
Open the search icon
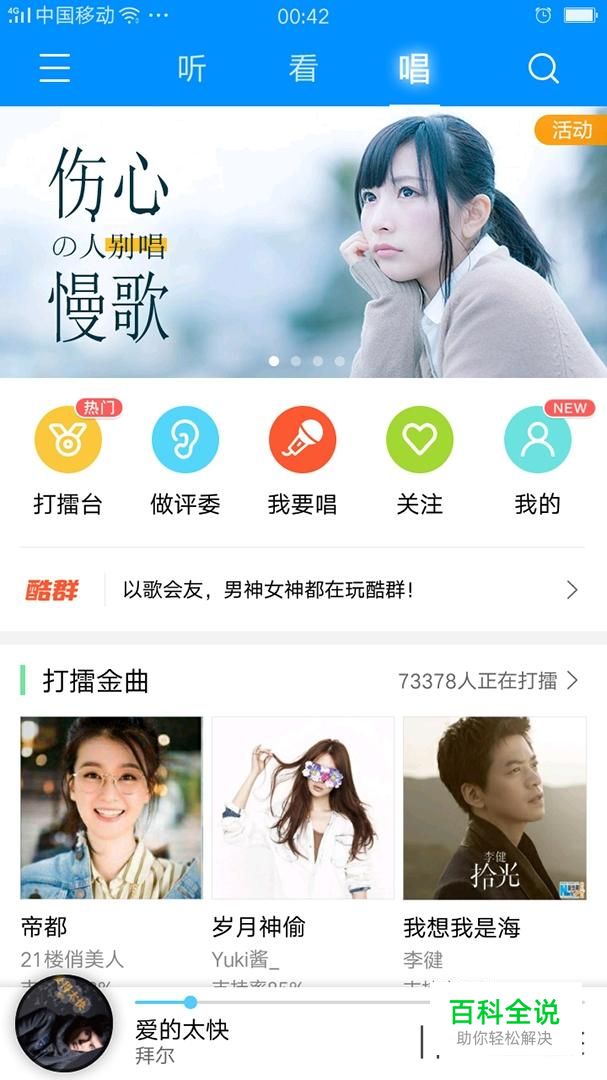click(x=543, y=68)
